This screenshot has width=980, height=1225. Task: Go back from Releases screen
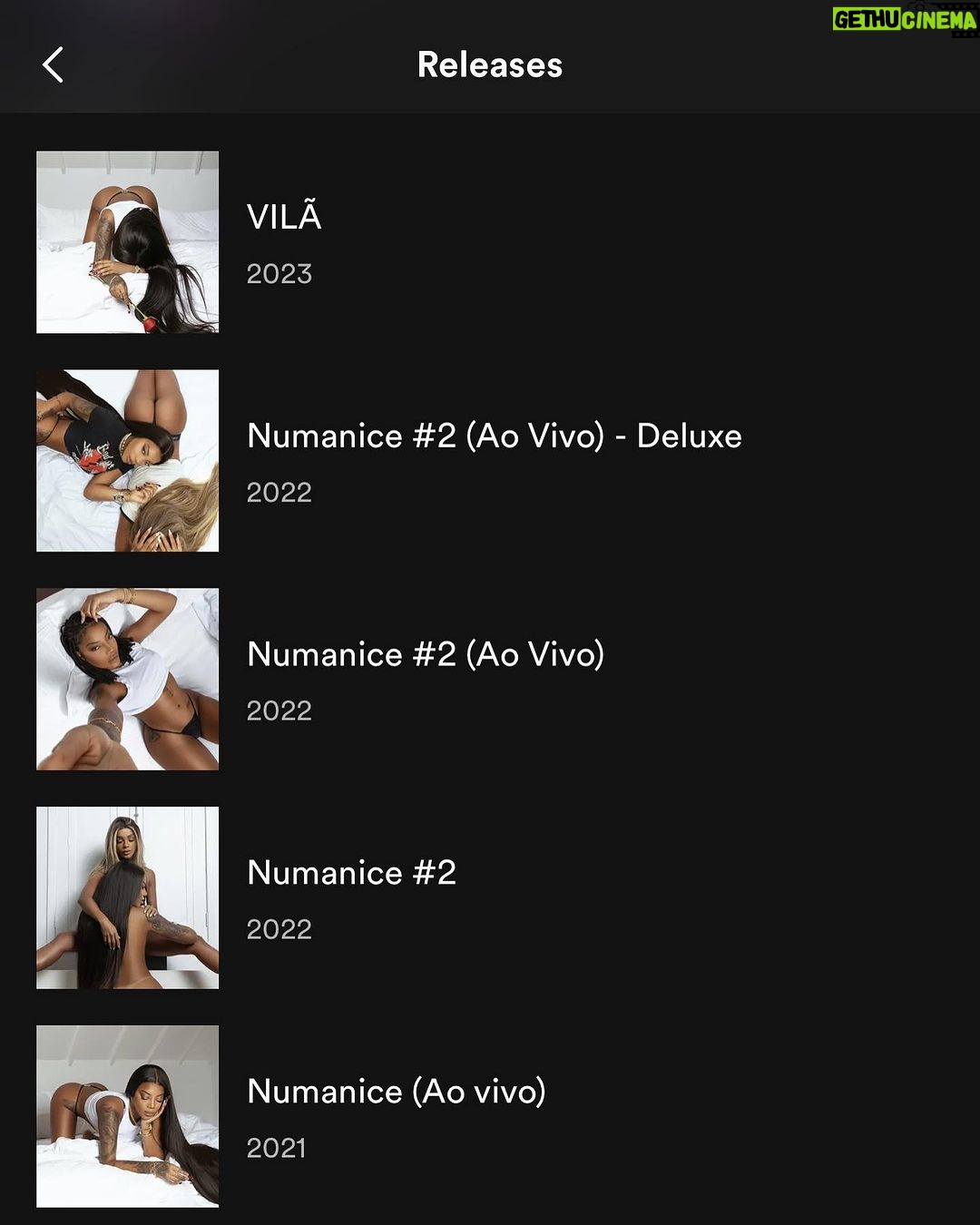click(x=53, y=64)
